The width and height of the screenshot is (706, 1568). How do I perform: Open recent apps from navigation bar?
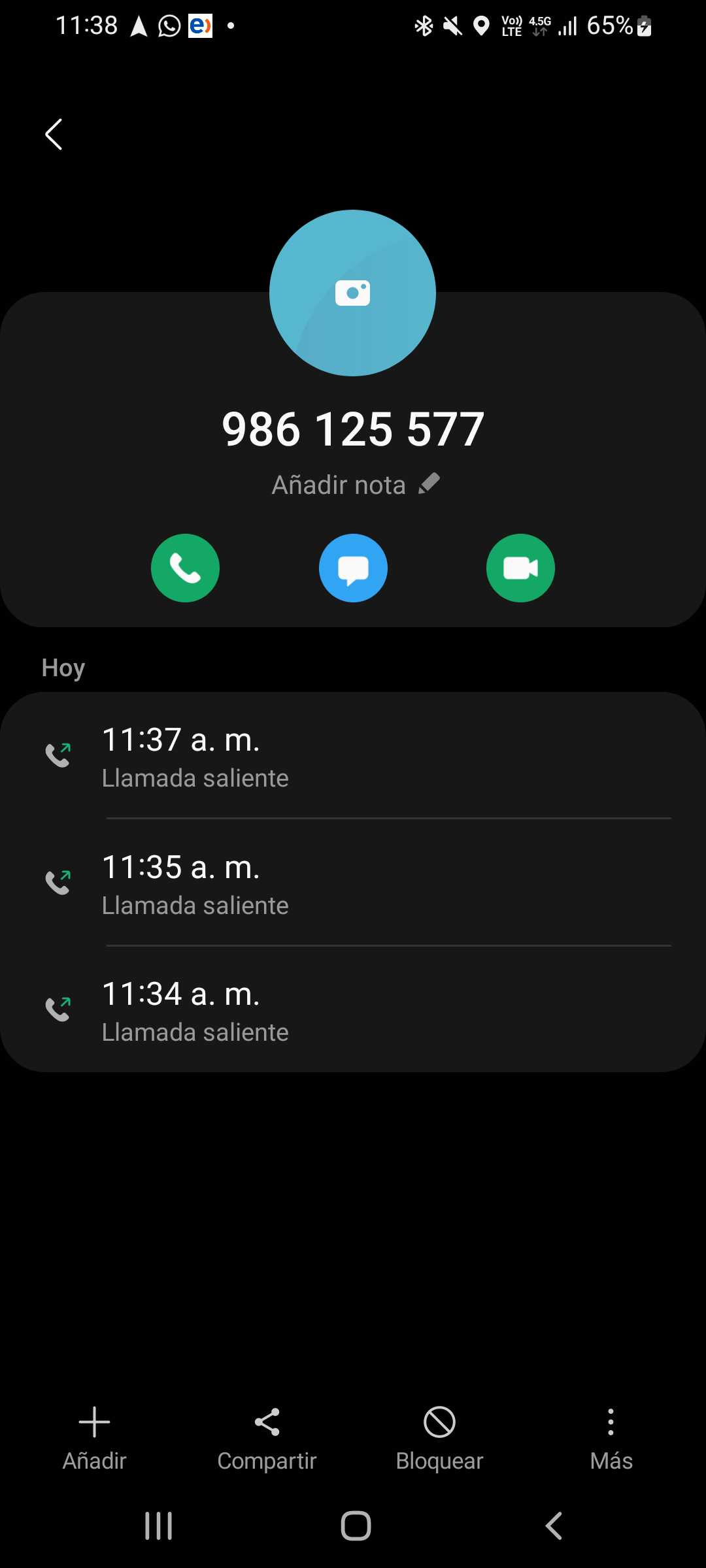coord(158,1526)
